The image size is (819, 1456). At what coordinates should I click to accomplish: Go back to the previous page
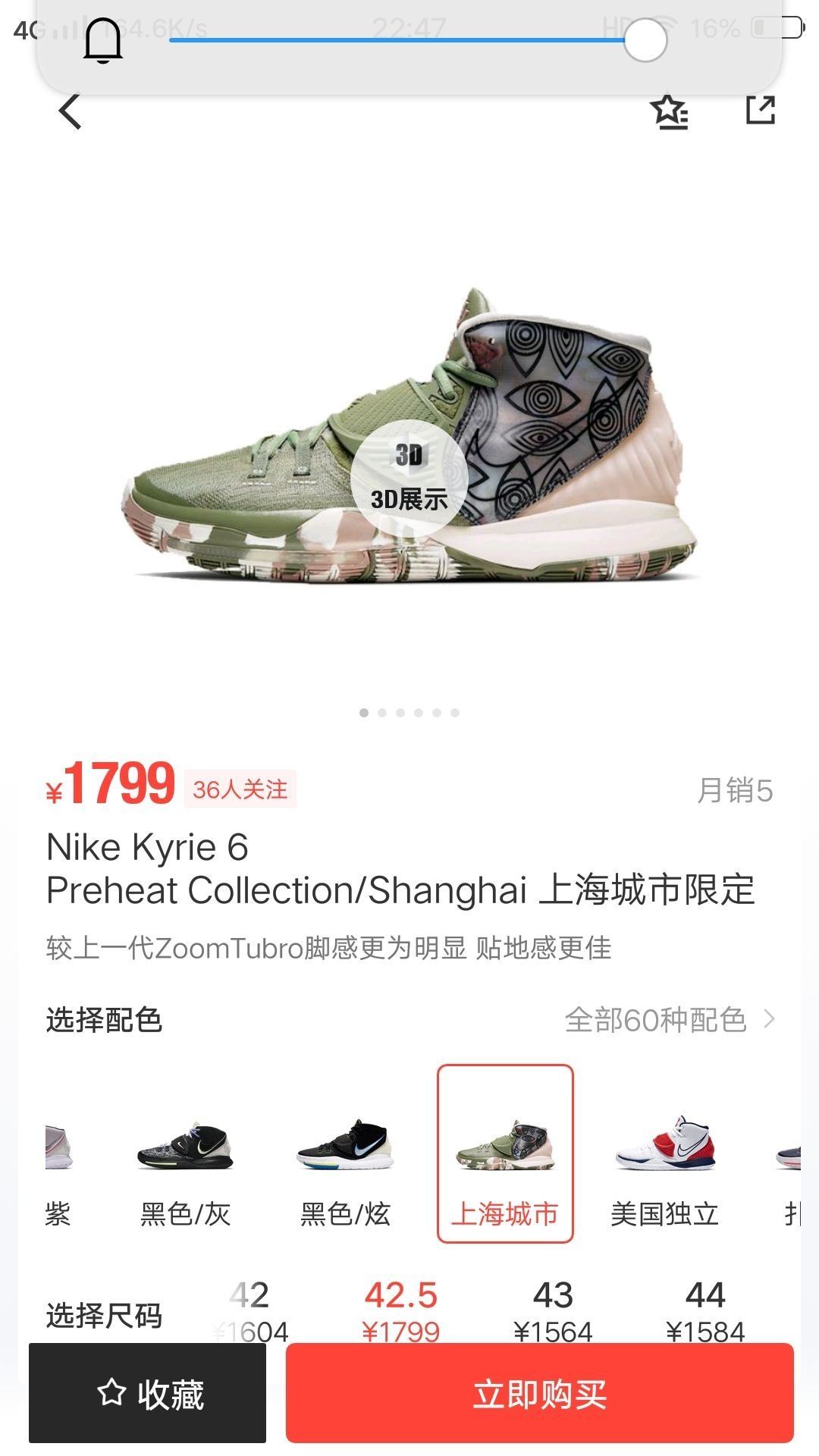point(70,111)
